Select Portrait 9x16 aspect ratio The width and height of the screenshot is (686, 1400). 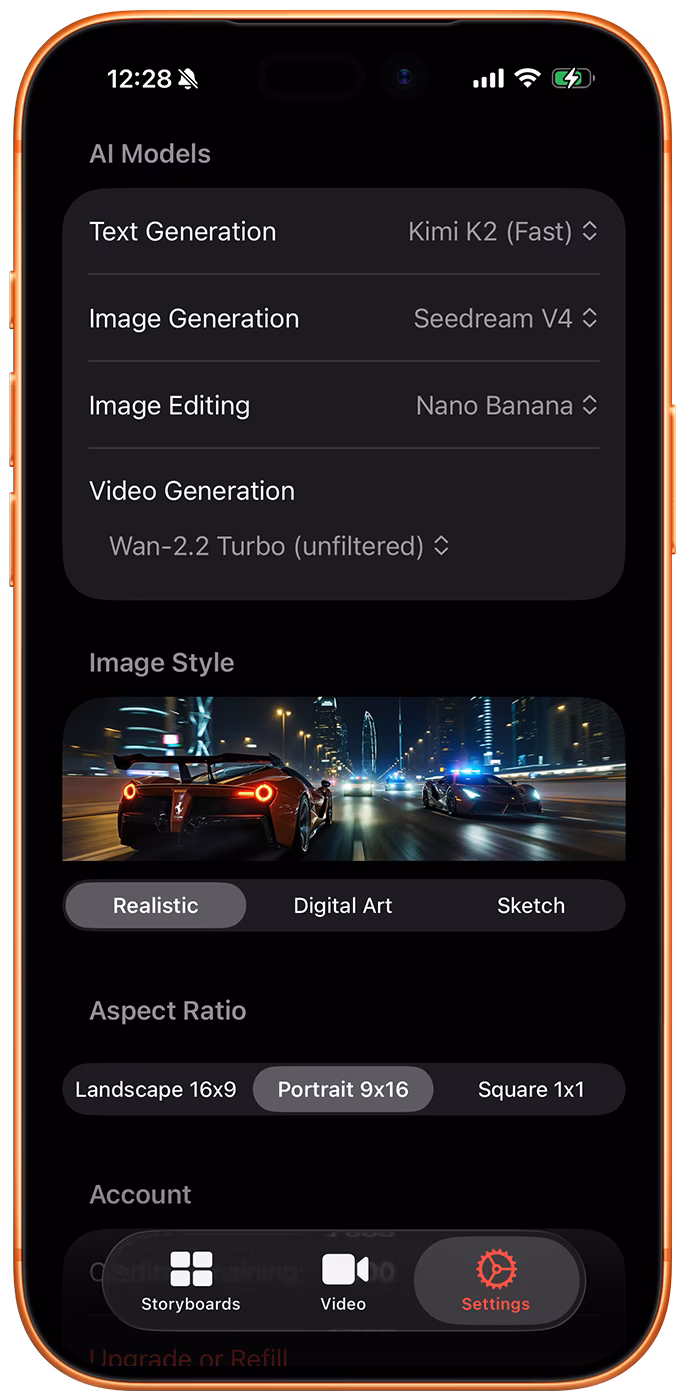pyautogui.click(x=343, y=1090)
